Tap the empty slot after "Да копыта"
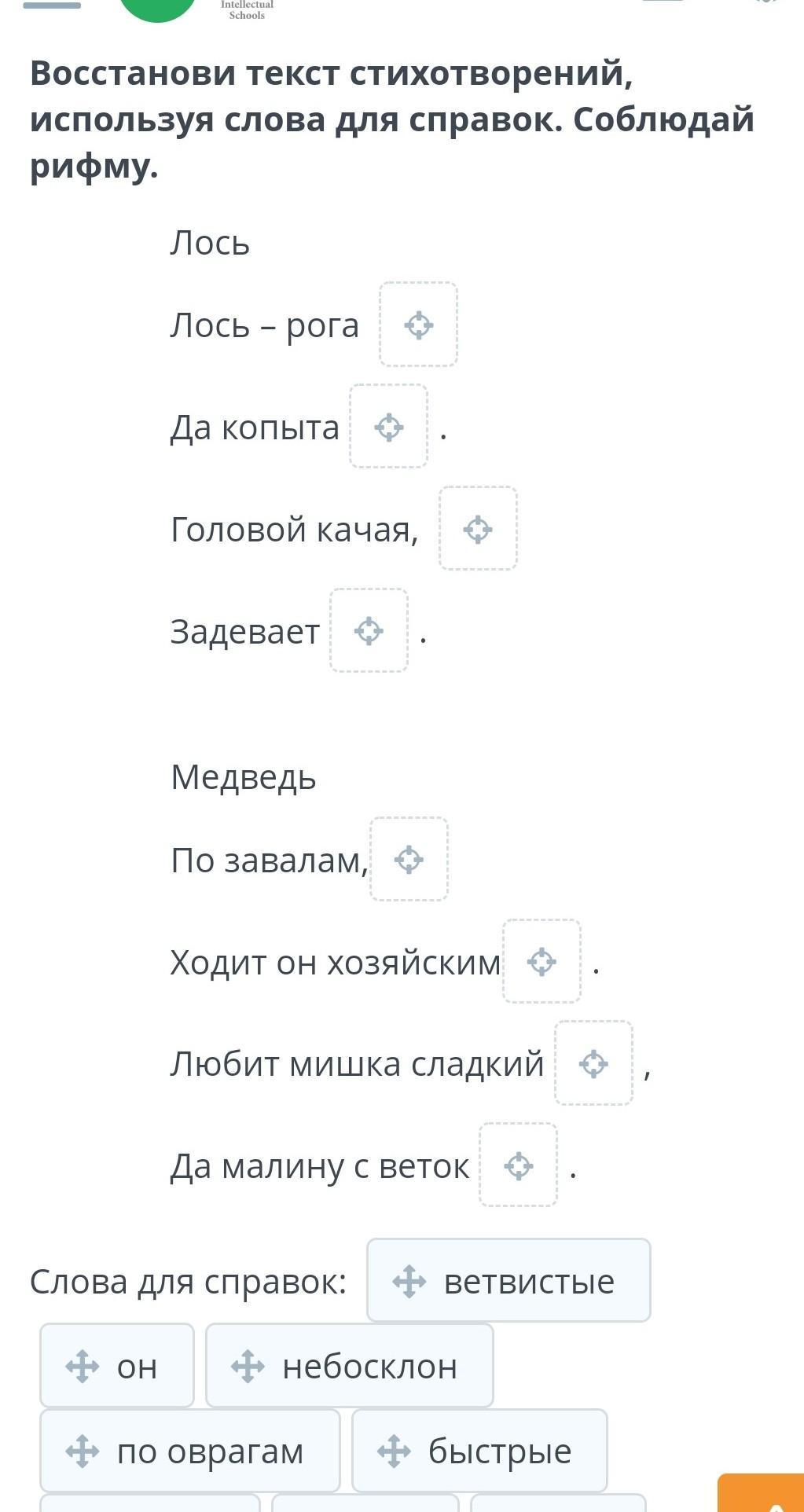The width and height of the screenshot is (804, 1512). [388, 427]
